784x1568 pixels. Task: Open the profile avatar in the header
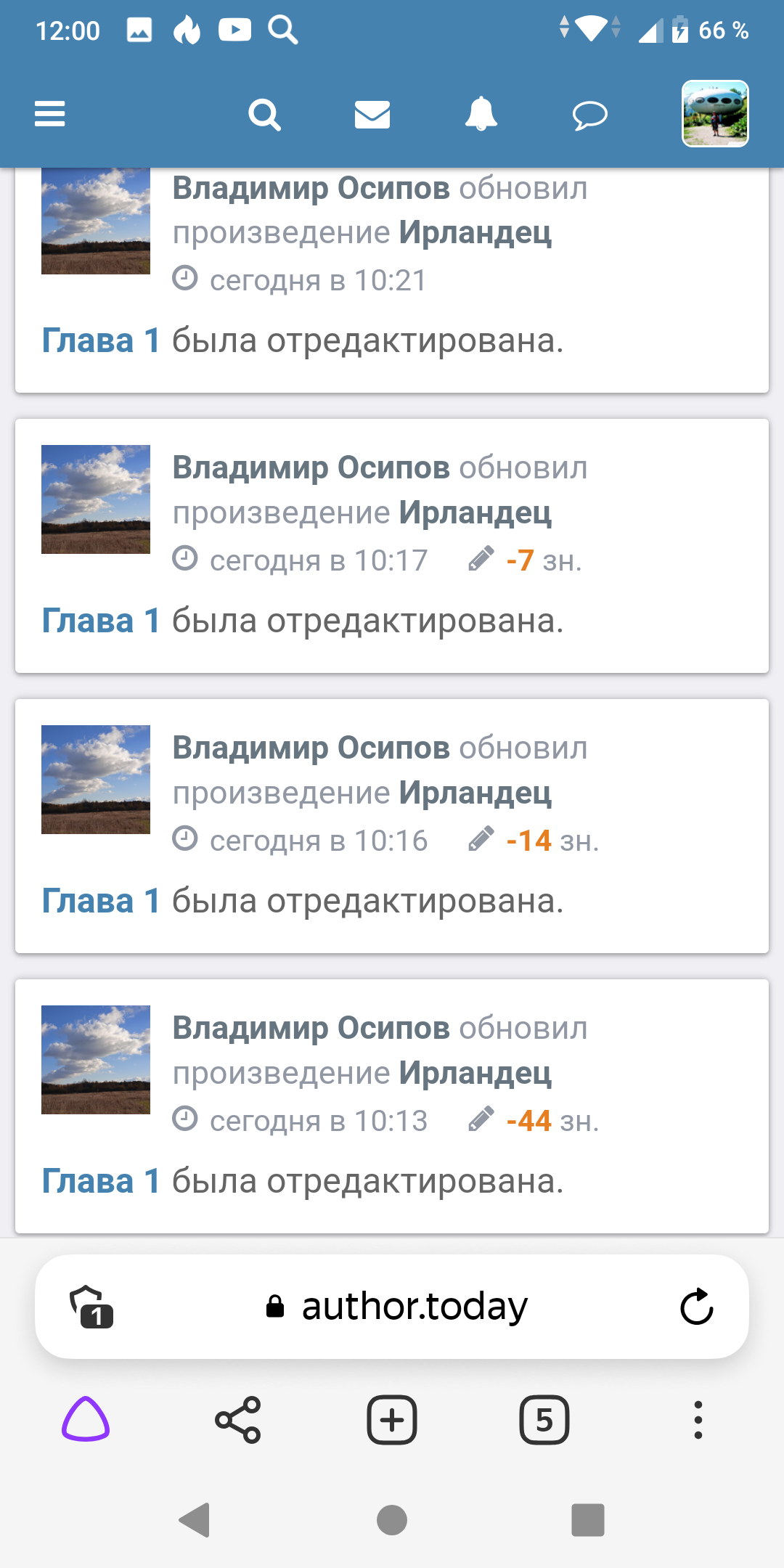click(715, 114)
